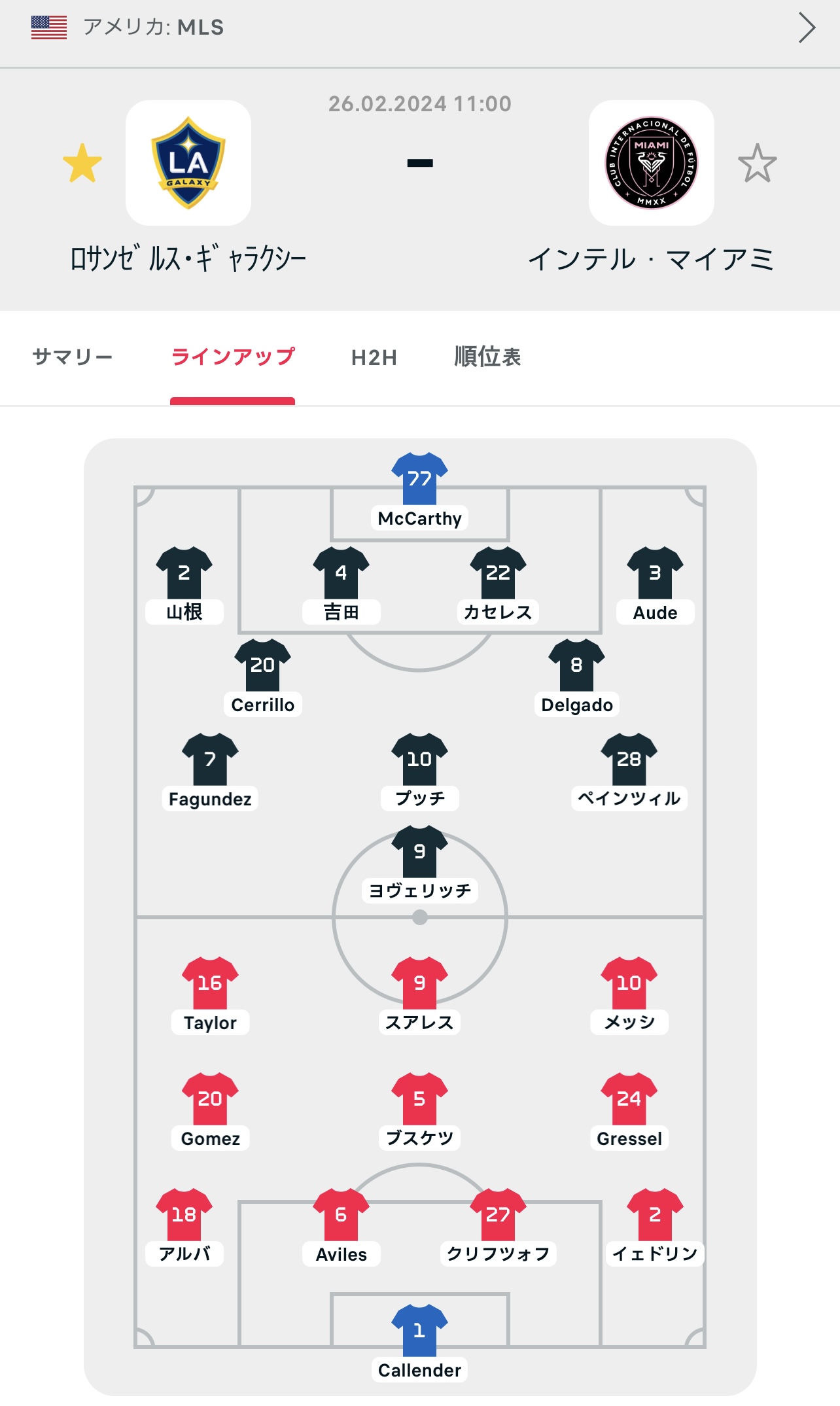Screen dimensions: 840x1406
Task: Open ブスケツ number 5 profile
Action: pos(420,1111)
